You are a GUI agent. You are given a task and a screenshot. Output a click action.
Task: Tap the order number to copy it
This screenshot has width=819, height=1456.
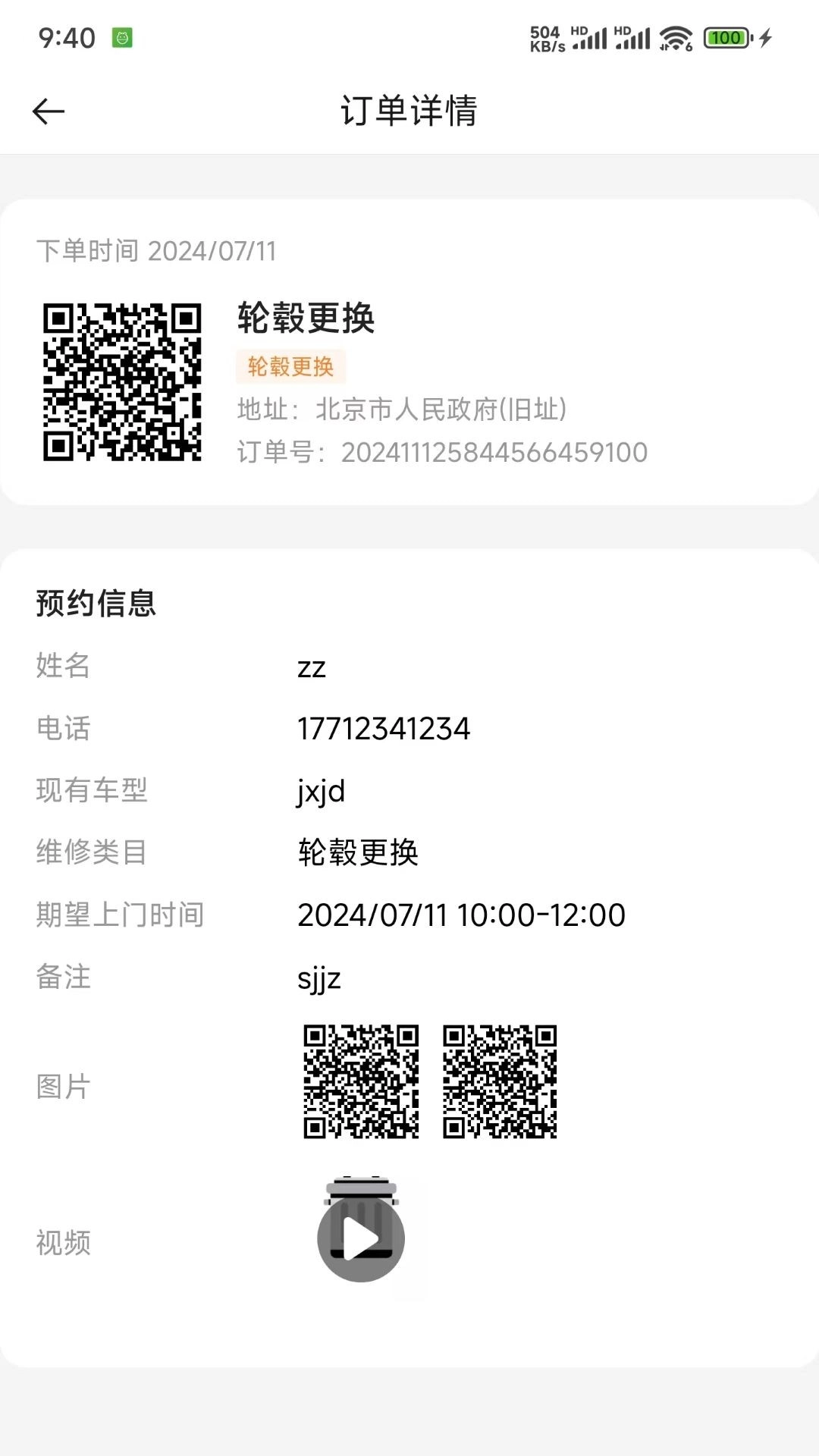pyautogui.click(x=441, y=452)
